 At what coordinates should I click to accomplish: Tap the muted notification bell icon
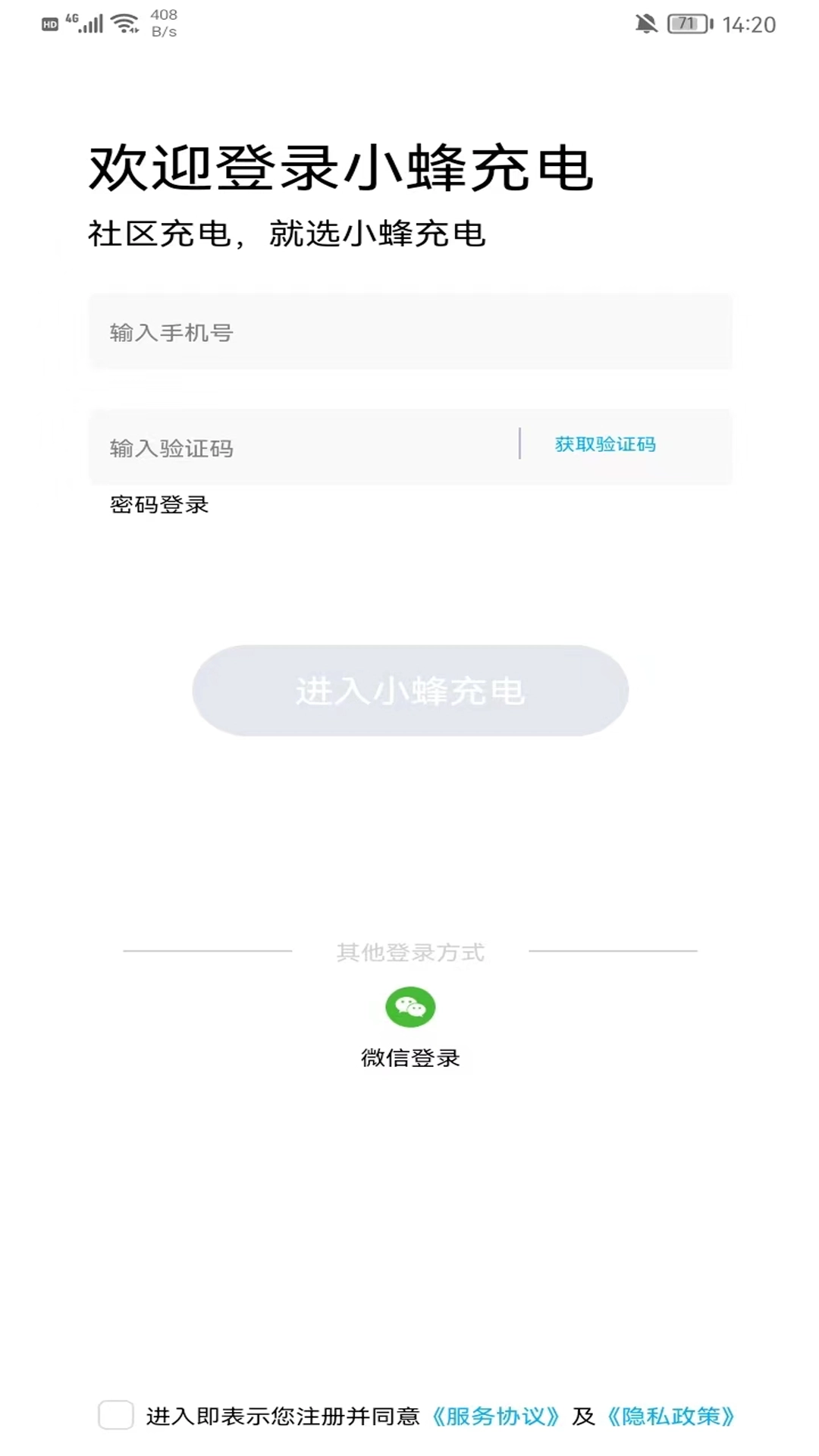pos(647,23)
